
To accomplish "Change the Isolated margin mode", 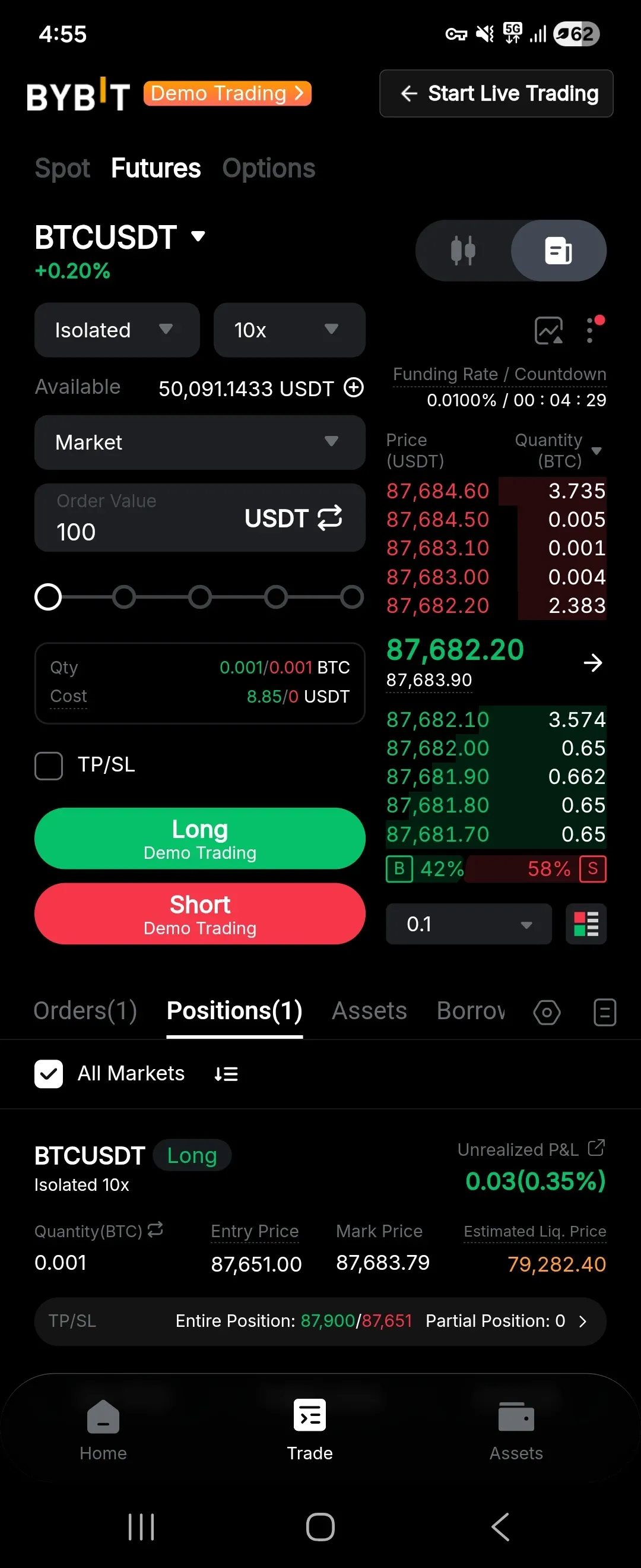I will point(117,330).
